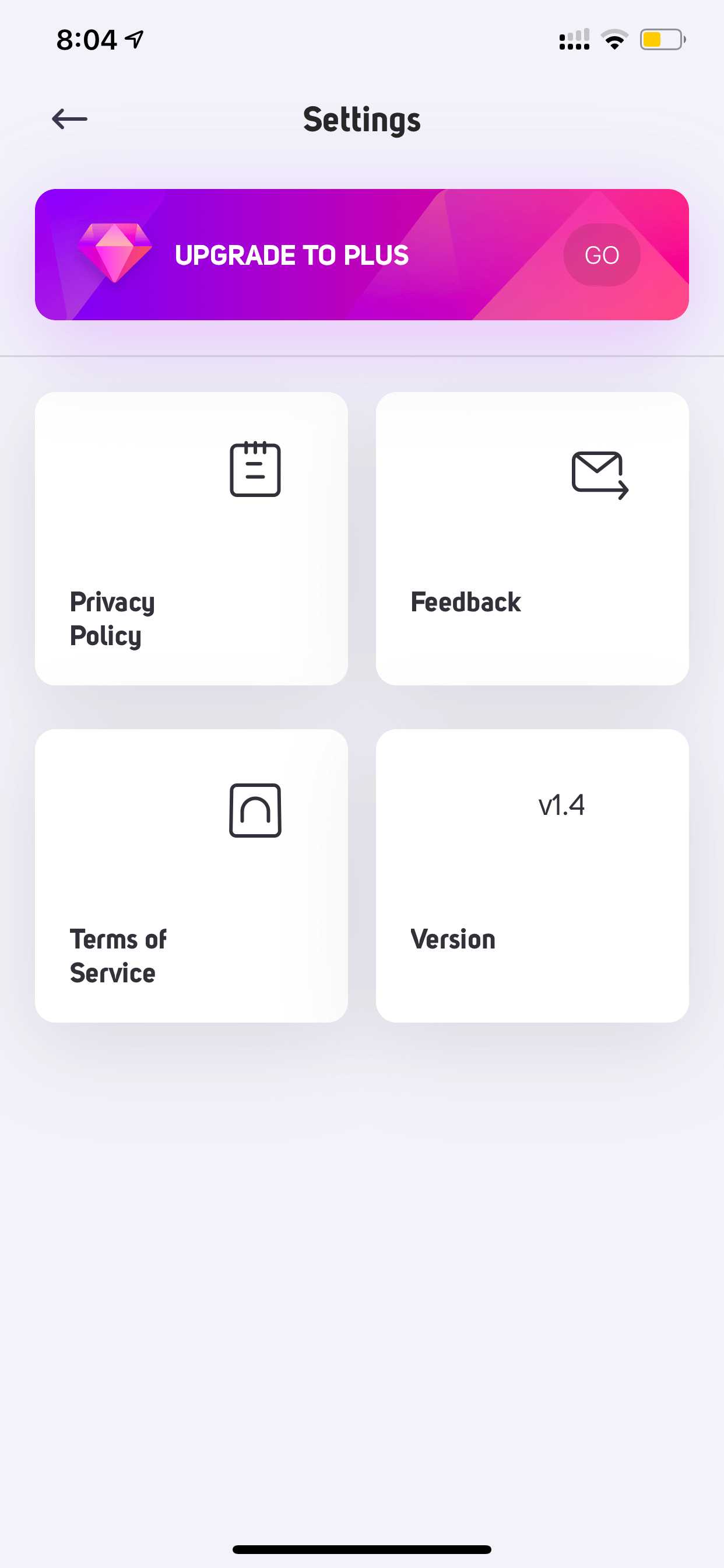Screen dimensions: 724x1568
Task: Open the Terms of Service card
Action: (x=191, y=876)
